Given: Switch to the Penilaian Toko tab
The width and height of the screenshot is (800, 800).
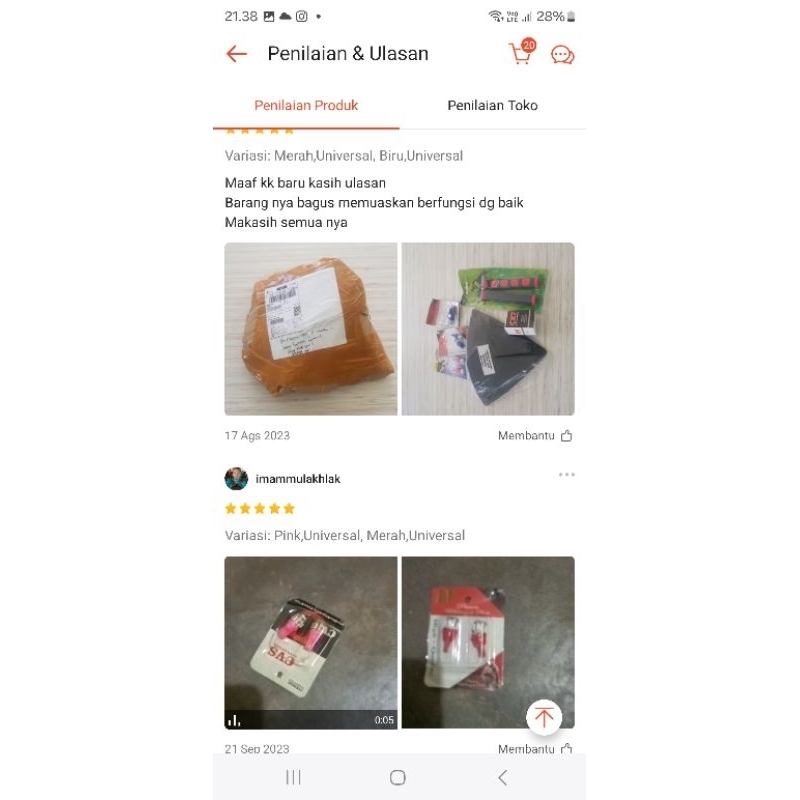Looking at the screenshot, I should [x=492, y=105].
